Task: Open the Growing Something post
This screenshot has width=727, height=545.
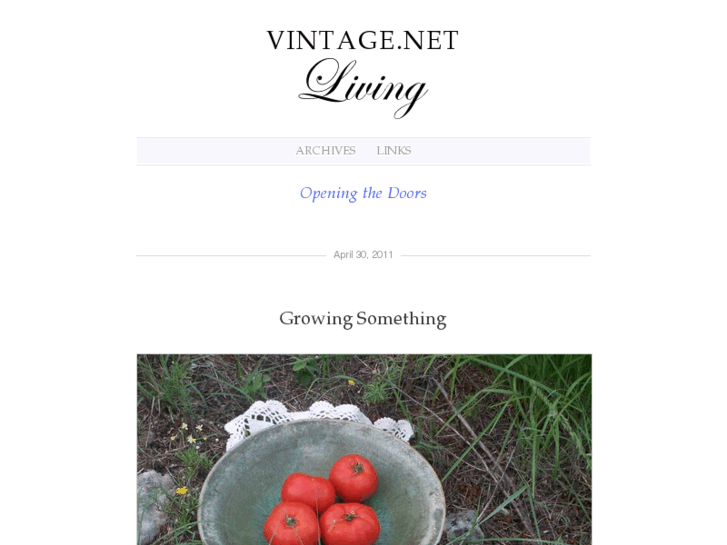Action: click(362, 319)
